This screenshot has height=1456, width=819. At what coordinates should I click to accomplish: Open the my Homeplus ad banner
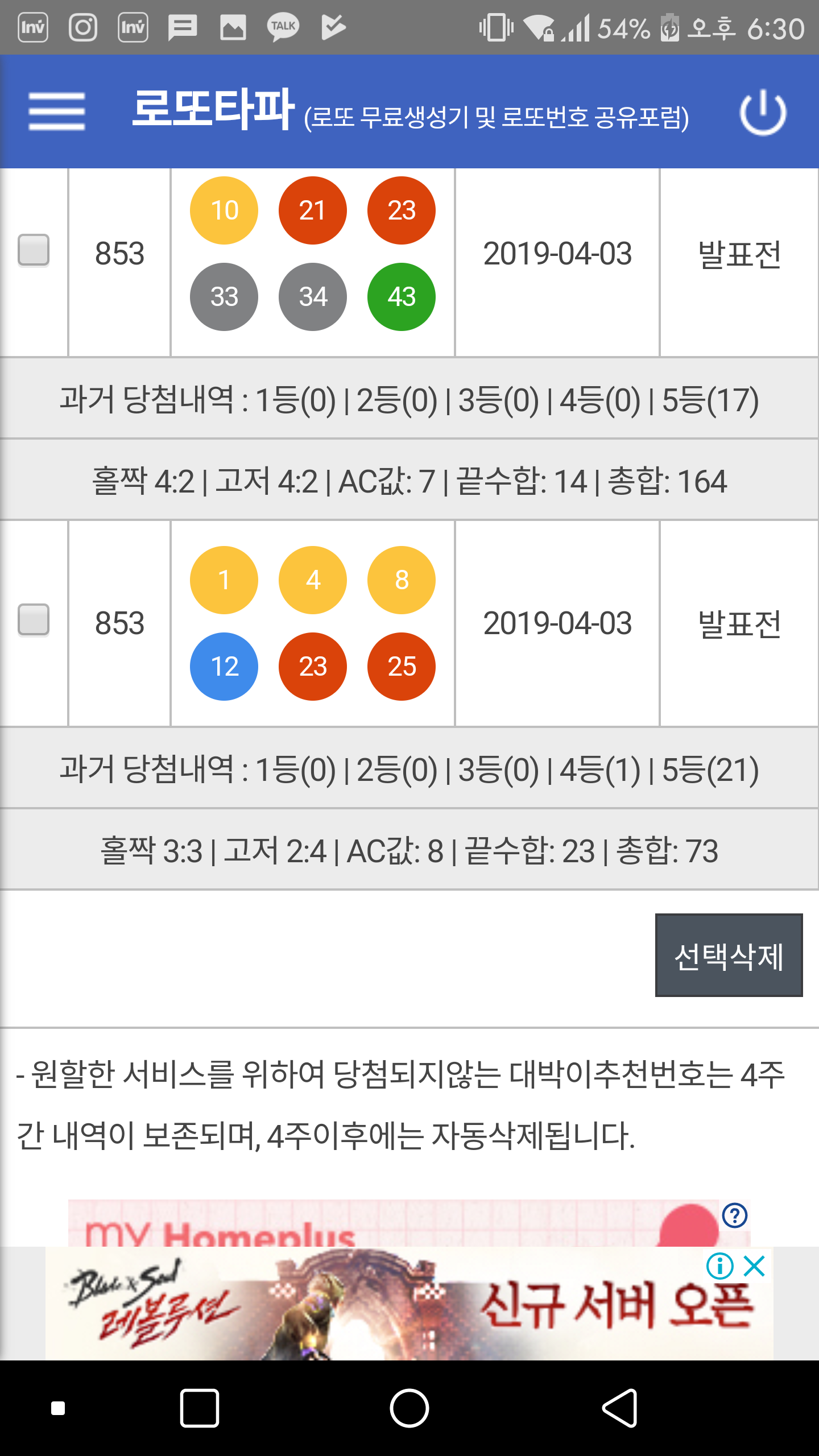pyautogui.click(x=392, y=1223)
